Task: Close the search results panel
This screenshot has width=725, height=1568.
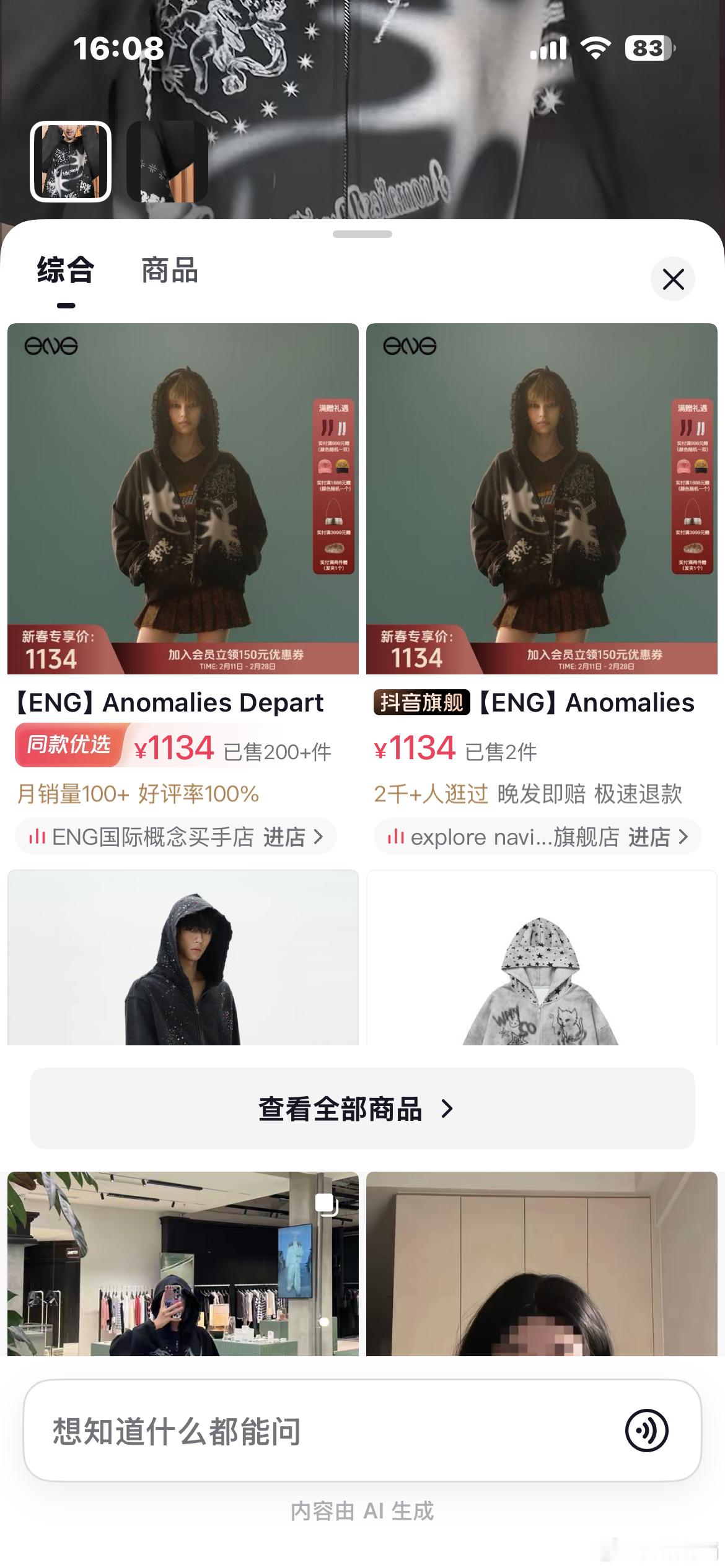Action: click(673, 279)
